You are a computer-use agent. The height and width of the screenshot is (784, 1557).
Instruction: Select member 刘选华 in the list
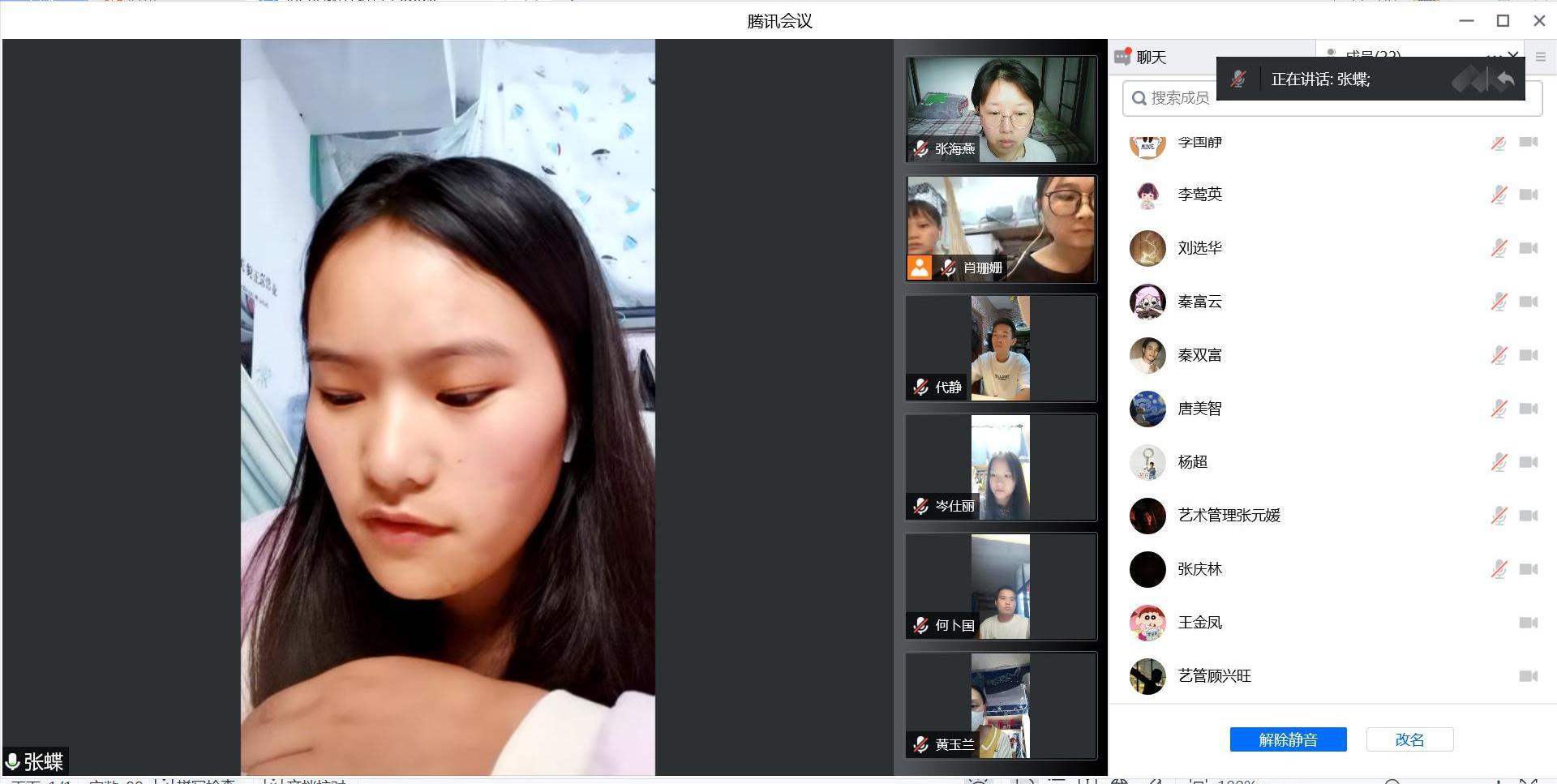pos(1199,248)
